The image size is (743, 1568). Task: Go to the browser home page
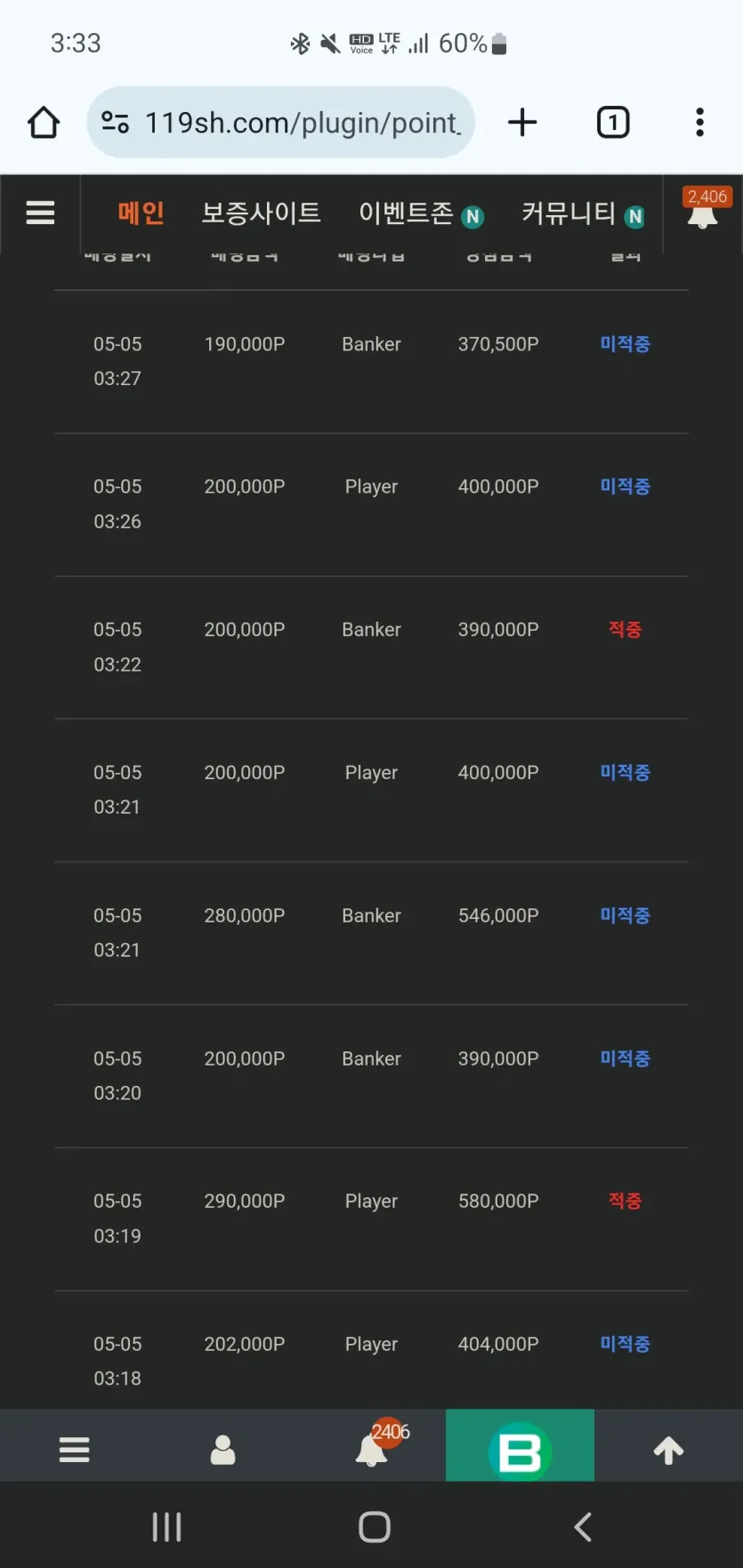coord(44,123)
